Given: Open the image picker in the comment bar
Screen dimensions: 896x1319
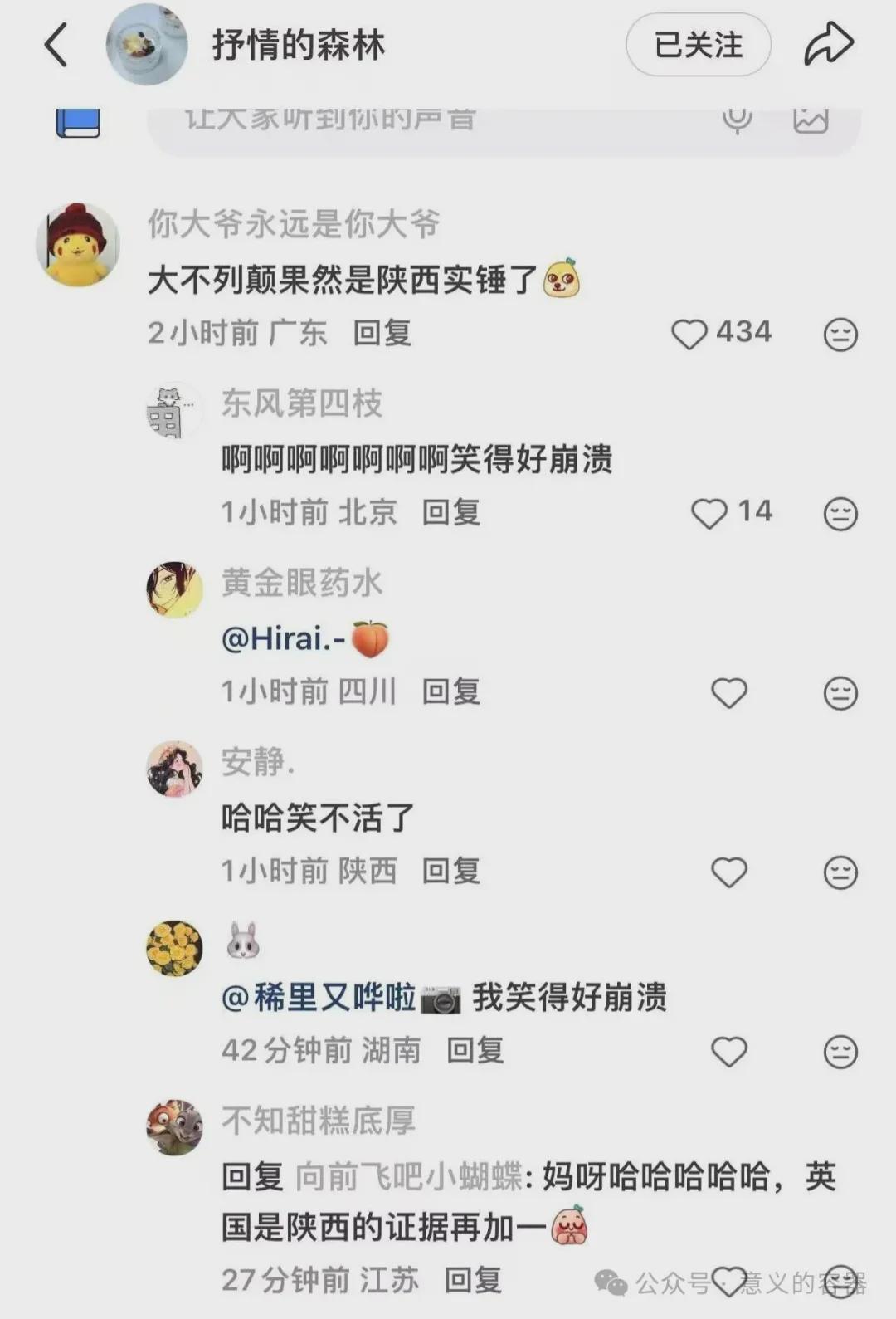Looking at the screenshot, I should 810,119.
